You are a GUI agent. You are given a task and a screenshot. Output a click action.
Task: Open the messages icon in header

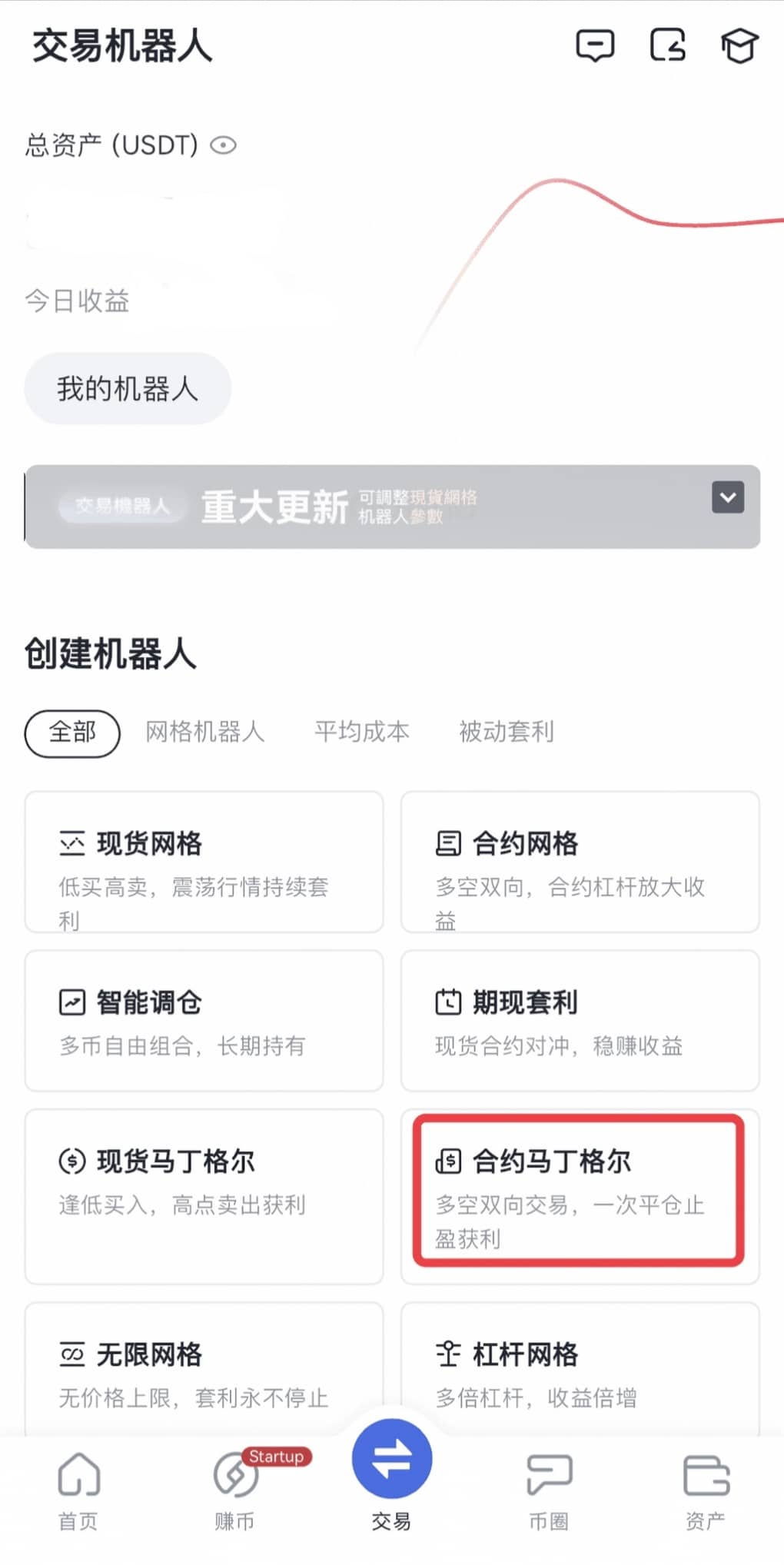tap(595, 46)
